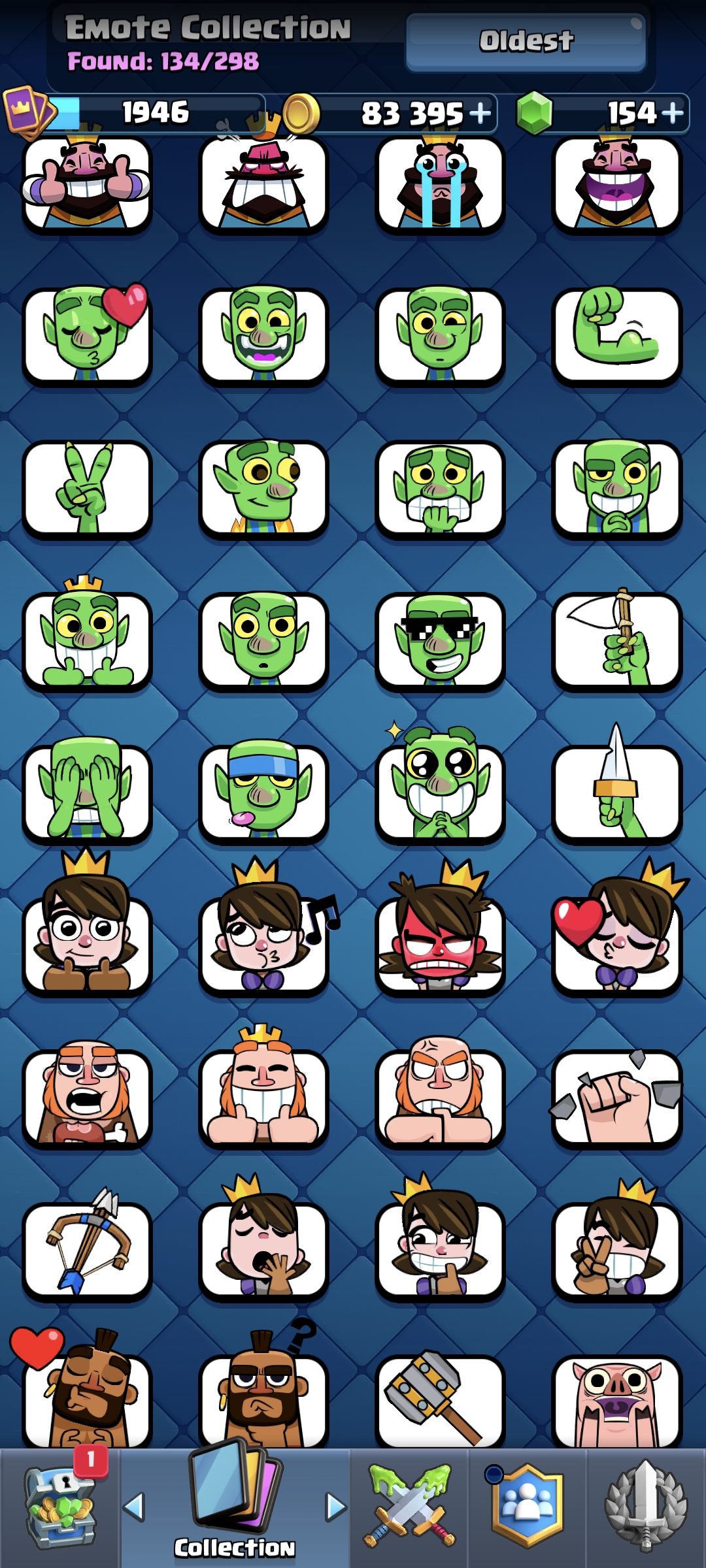Open the Clan social tab
Screen dimensions: 706x1568
click(x=527, y=1508)
